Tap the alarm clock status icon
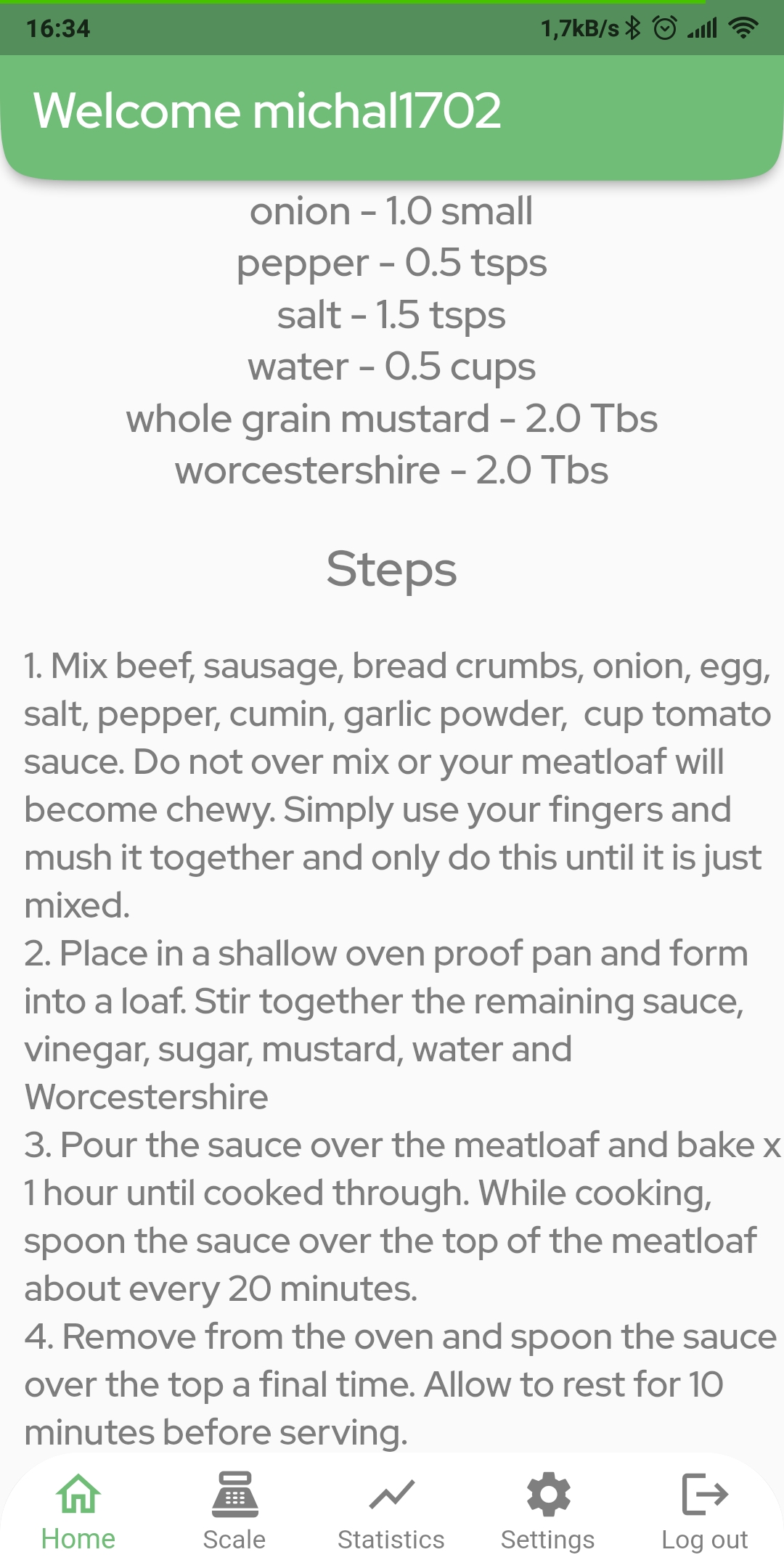This screenshot has height=1568, width=784. [x=663, y=29]
